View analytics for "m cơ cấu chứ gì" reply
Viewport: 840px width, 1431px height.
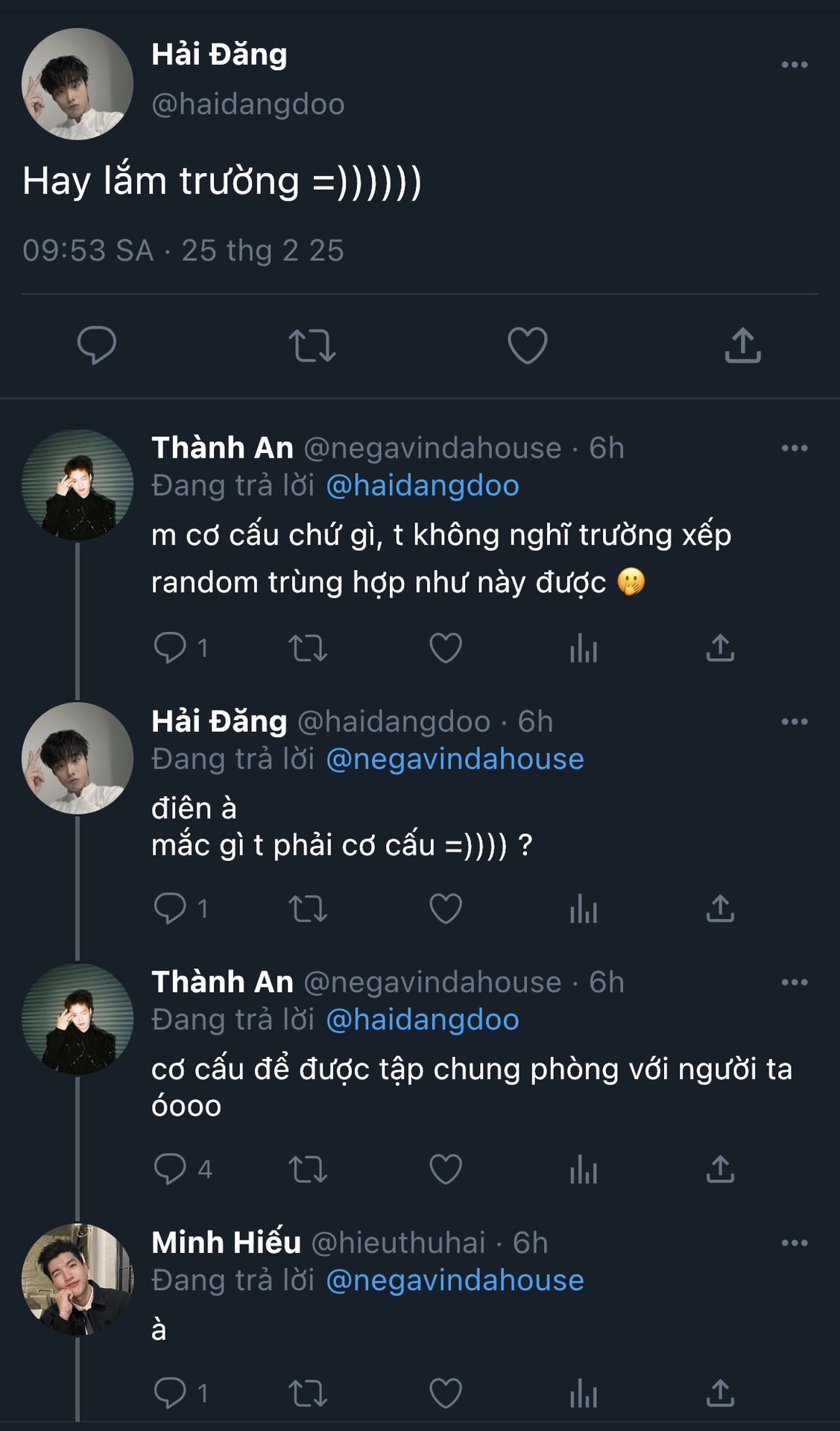[583, 648]
